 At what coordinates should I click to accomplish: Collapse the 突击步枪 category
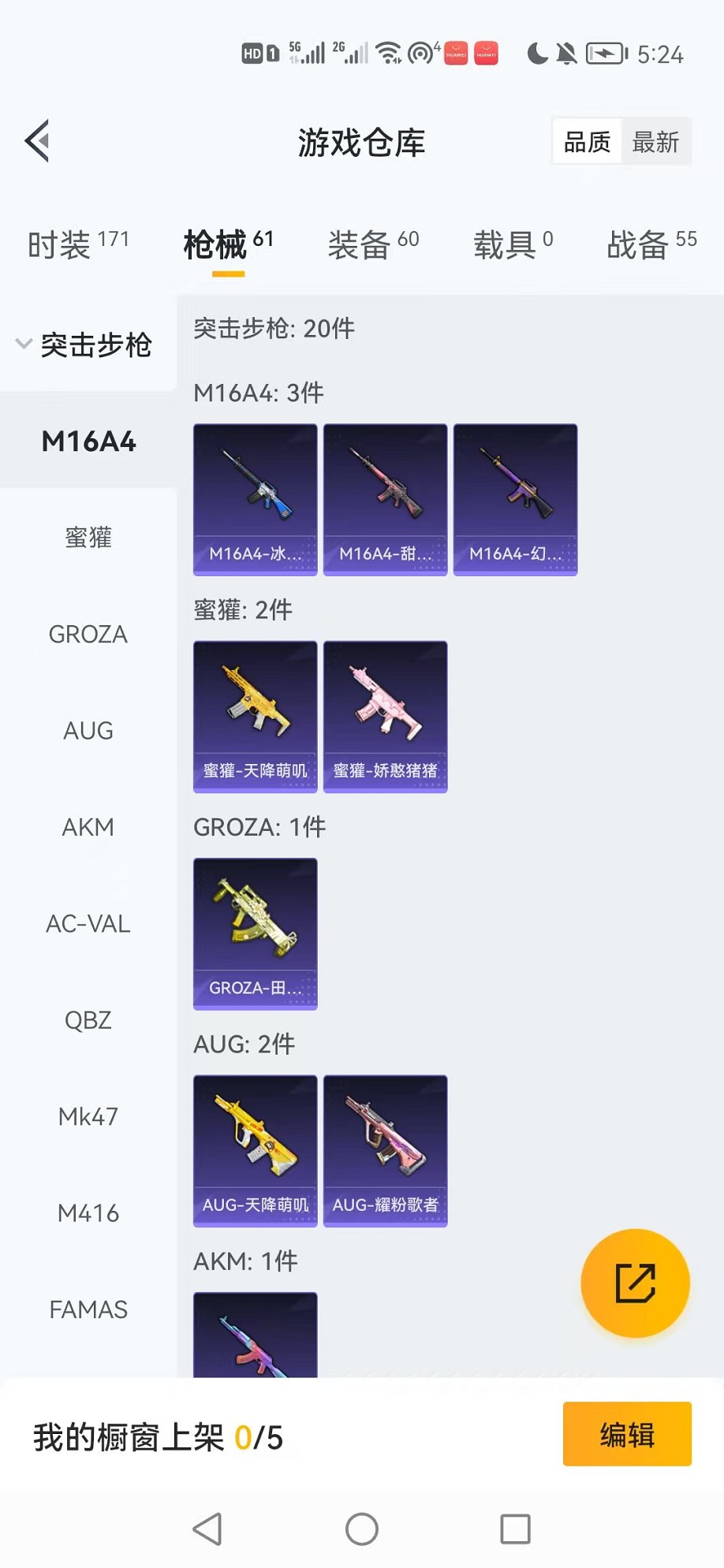point(88,345)
